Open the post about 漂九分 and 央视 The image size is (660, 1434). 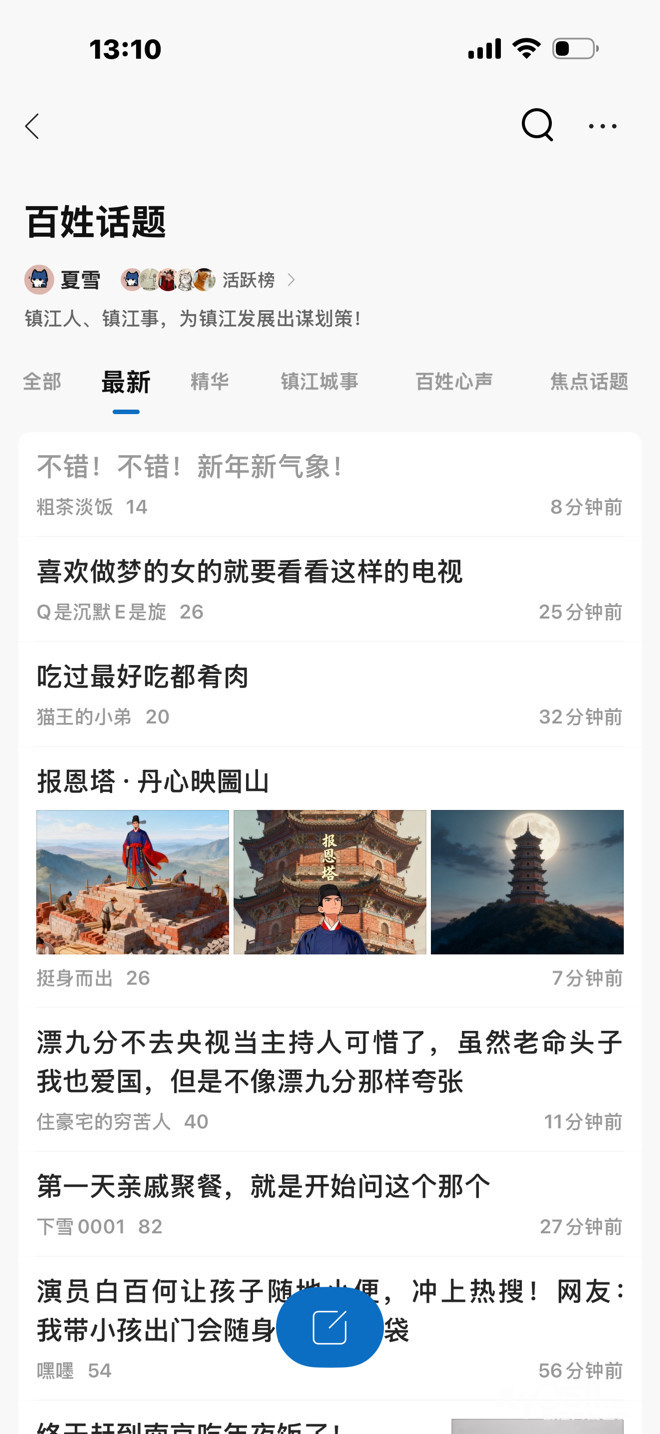pos(329,1062)
